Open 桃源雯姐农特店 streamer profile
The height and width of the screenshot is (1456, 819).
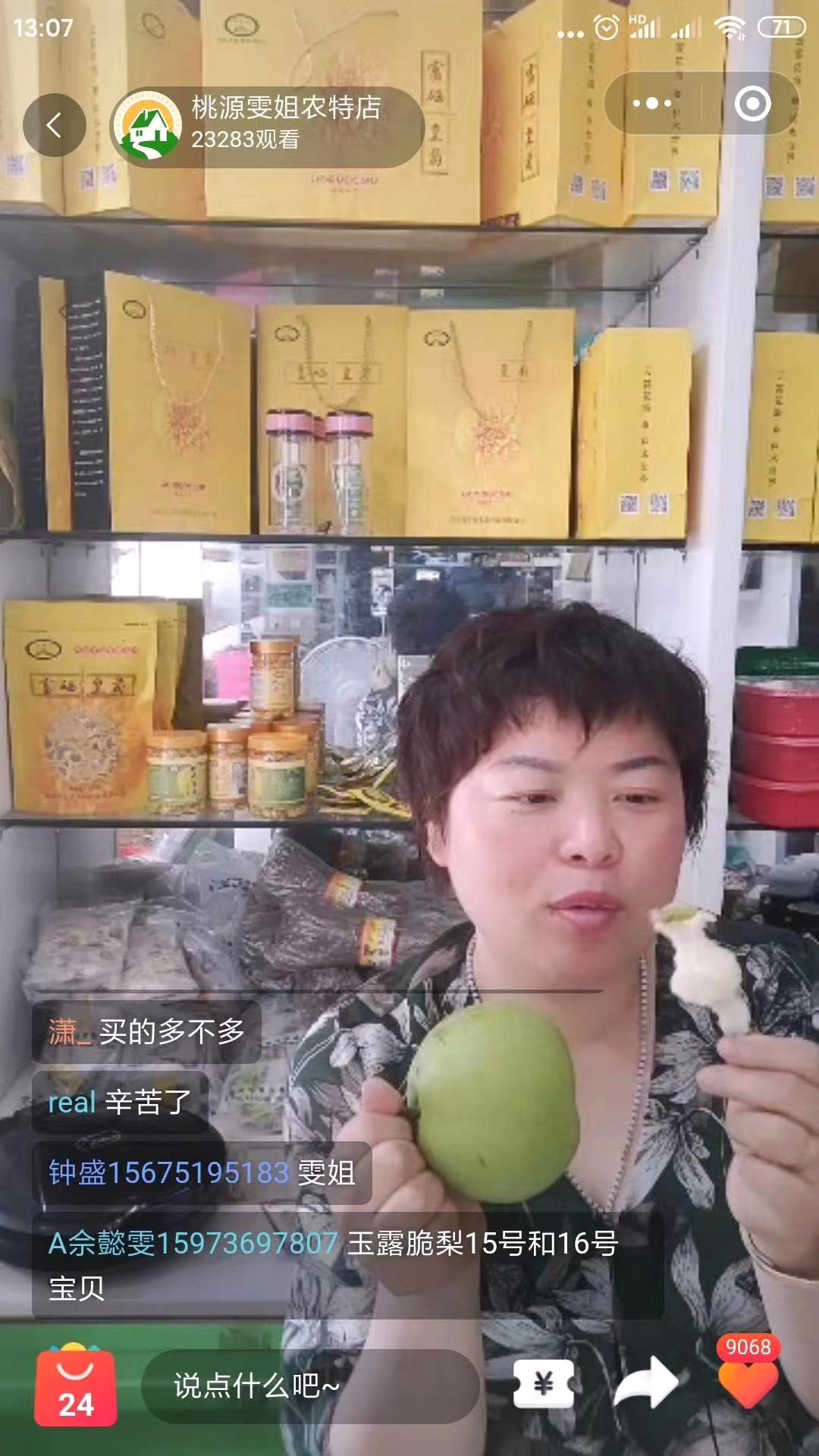(x=265, y=125)
